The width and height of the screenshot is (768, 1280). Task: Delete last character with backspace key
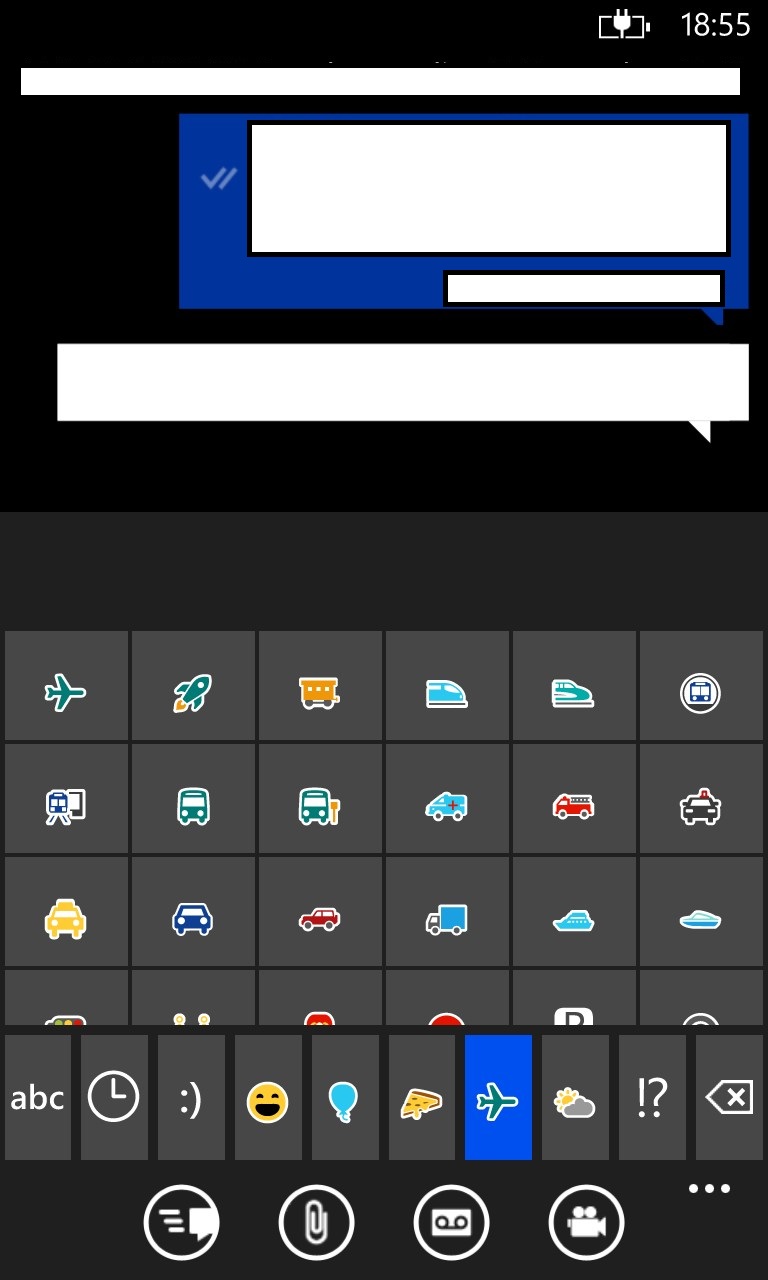[729, 1098]
